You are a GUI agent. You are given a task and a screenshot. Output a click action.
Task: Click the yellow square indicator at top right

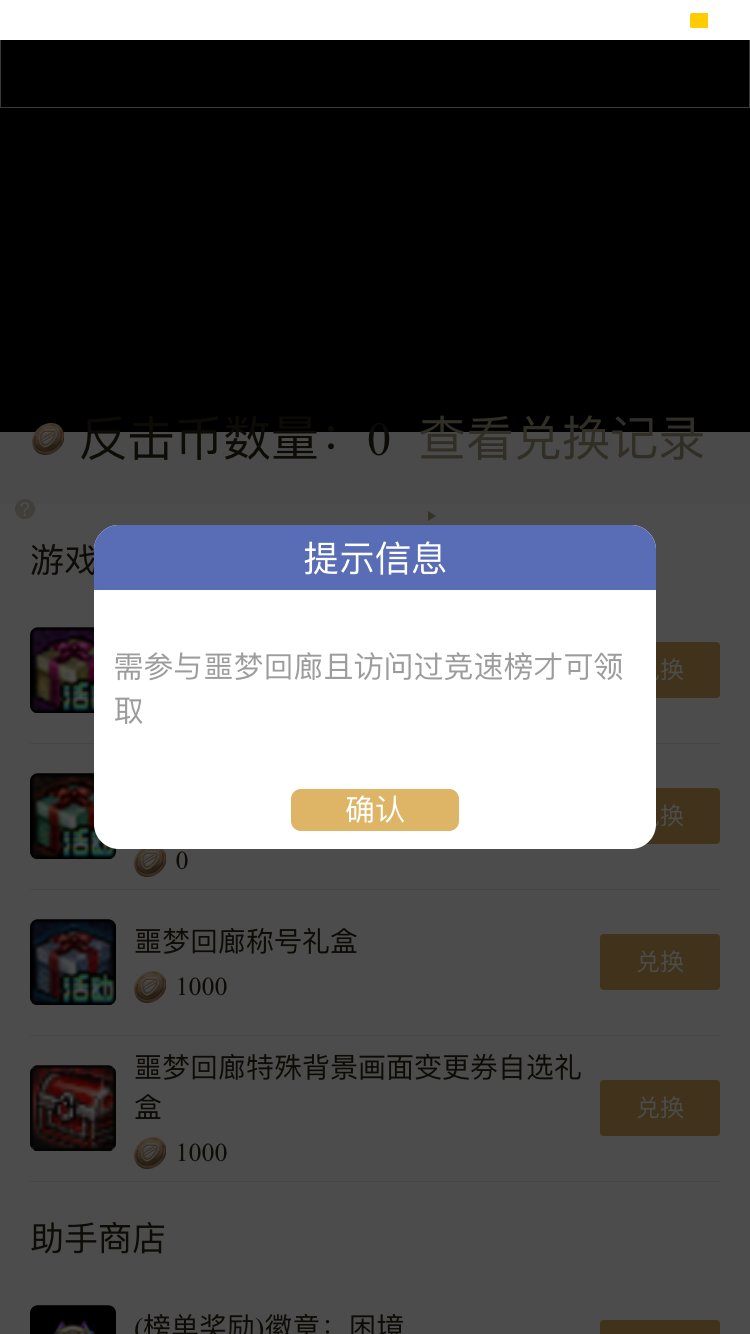coord(699,20)
